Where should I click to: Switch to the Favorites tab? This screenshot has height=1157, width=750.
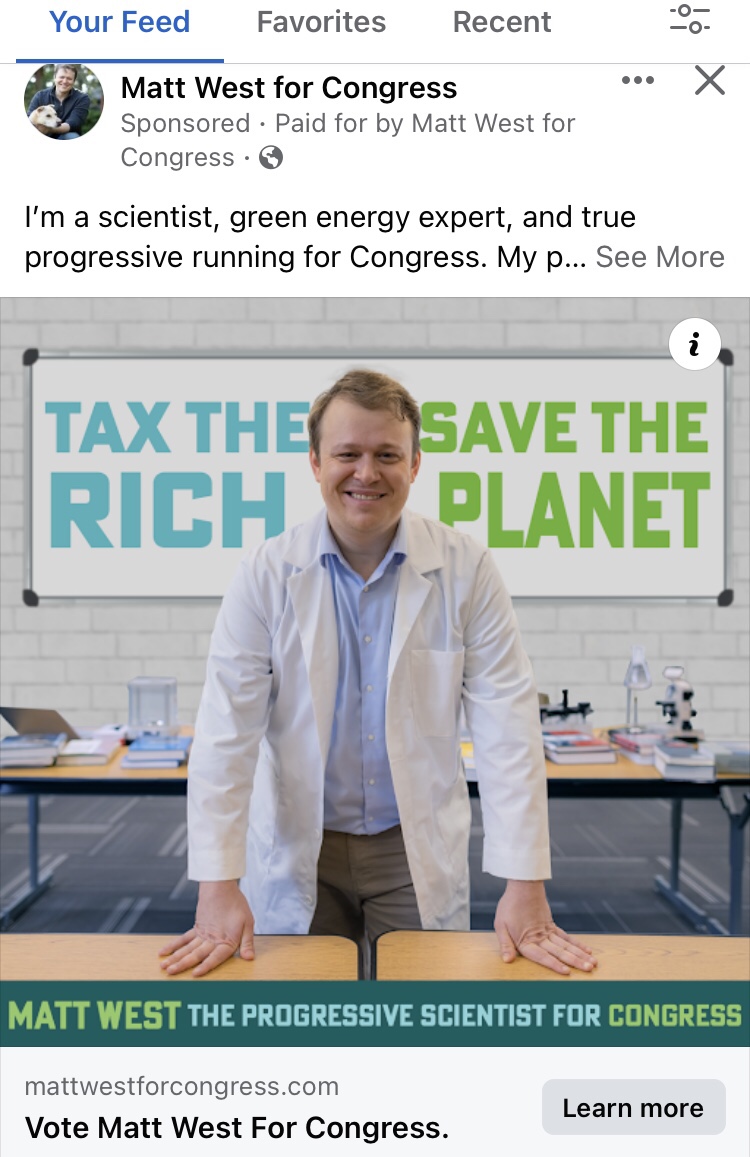coord(321,22)
